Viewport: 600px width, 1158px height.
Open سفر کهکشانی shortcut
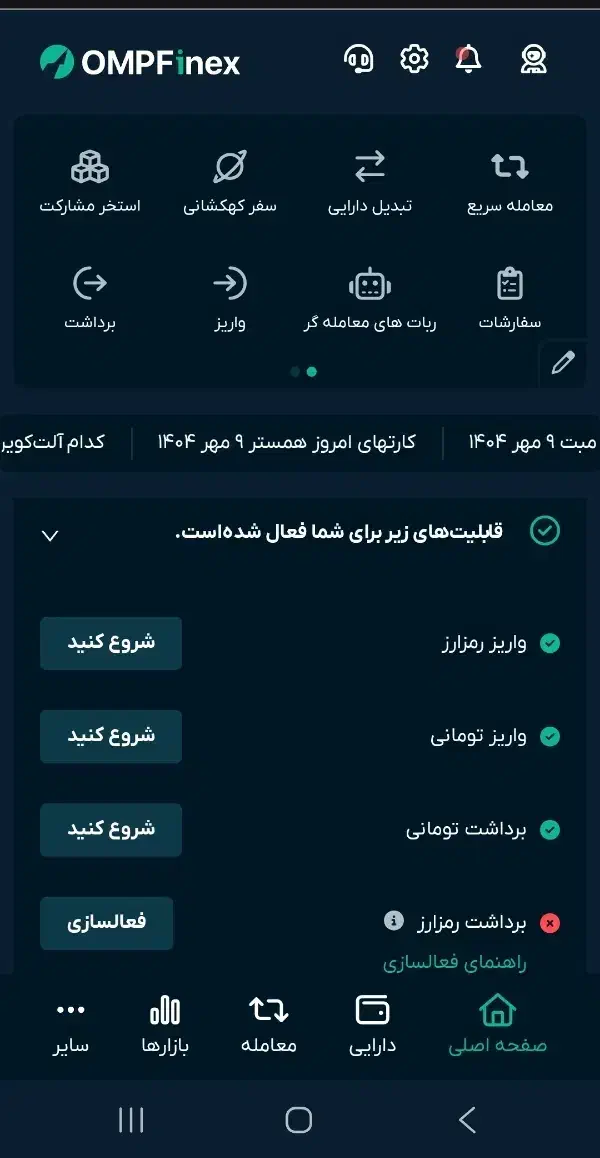click(x=230, y=182)
